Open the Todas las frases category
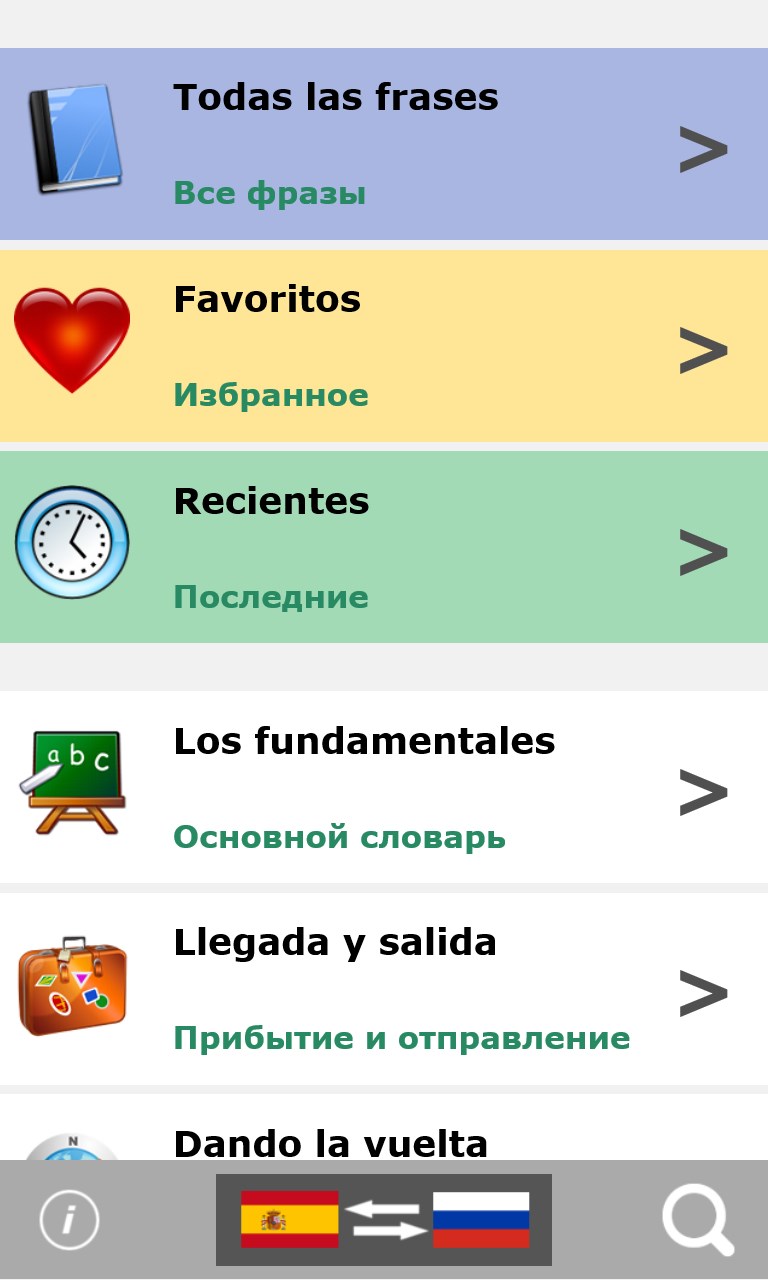The width and height of the screenshot is (768, 1280). (x=384, y=145)
